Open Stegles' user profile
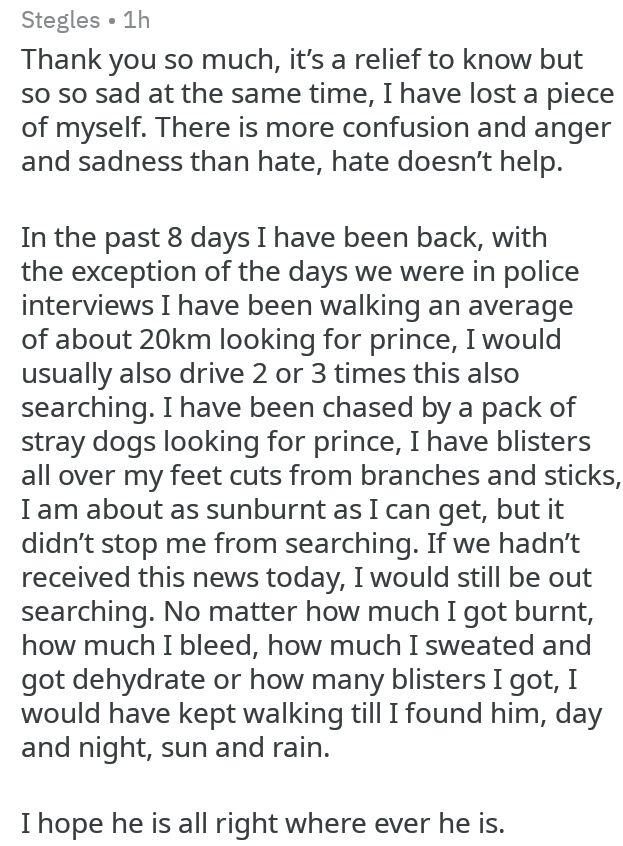The height and width of the screenshot is (846, 623). point(61,19)
